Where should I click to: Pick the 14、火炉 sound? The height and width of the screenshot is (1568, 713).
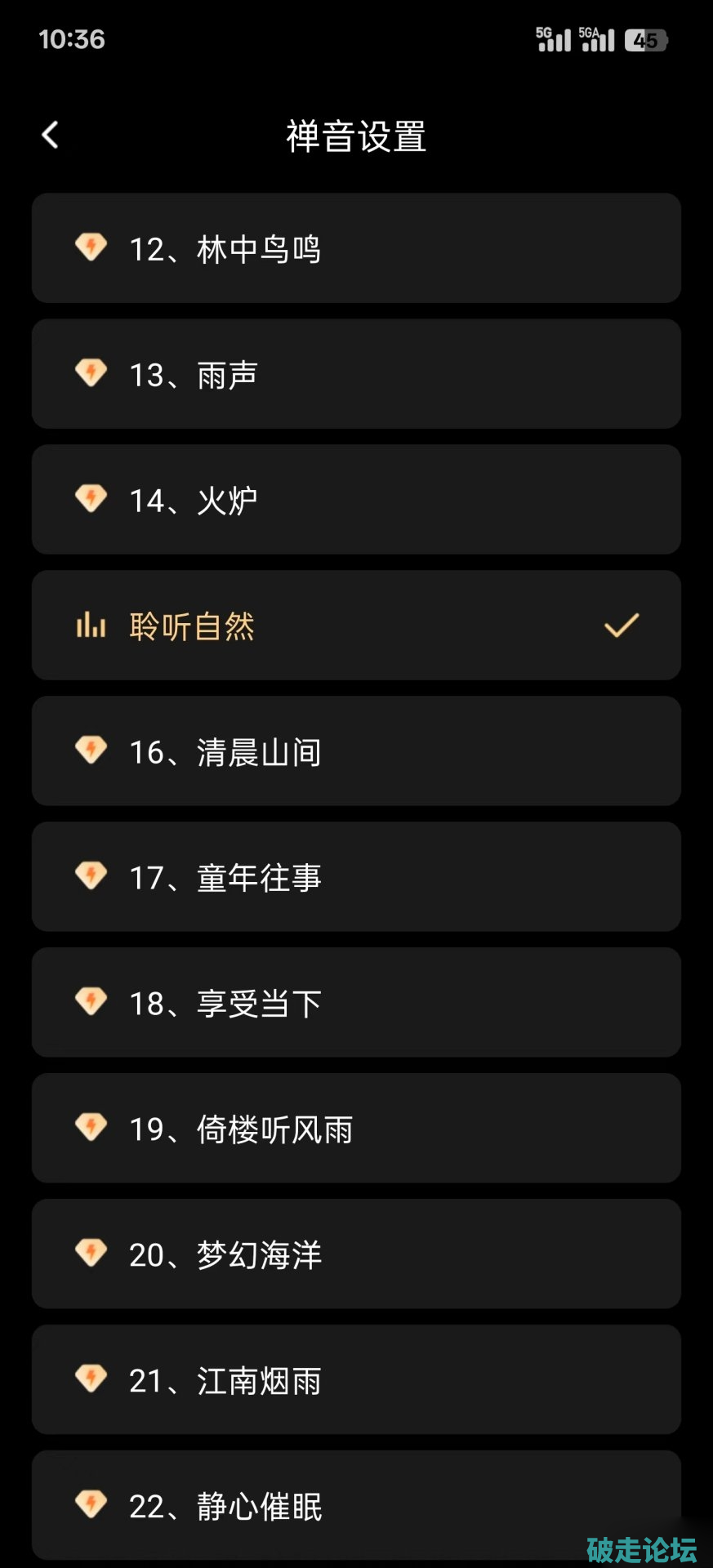pyautogui.click(x=356, y=500)
